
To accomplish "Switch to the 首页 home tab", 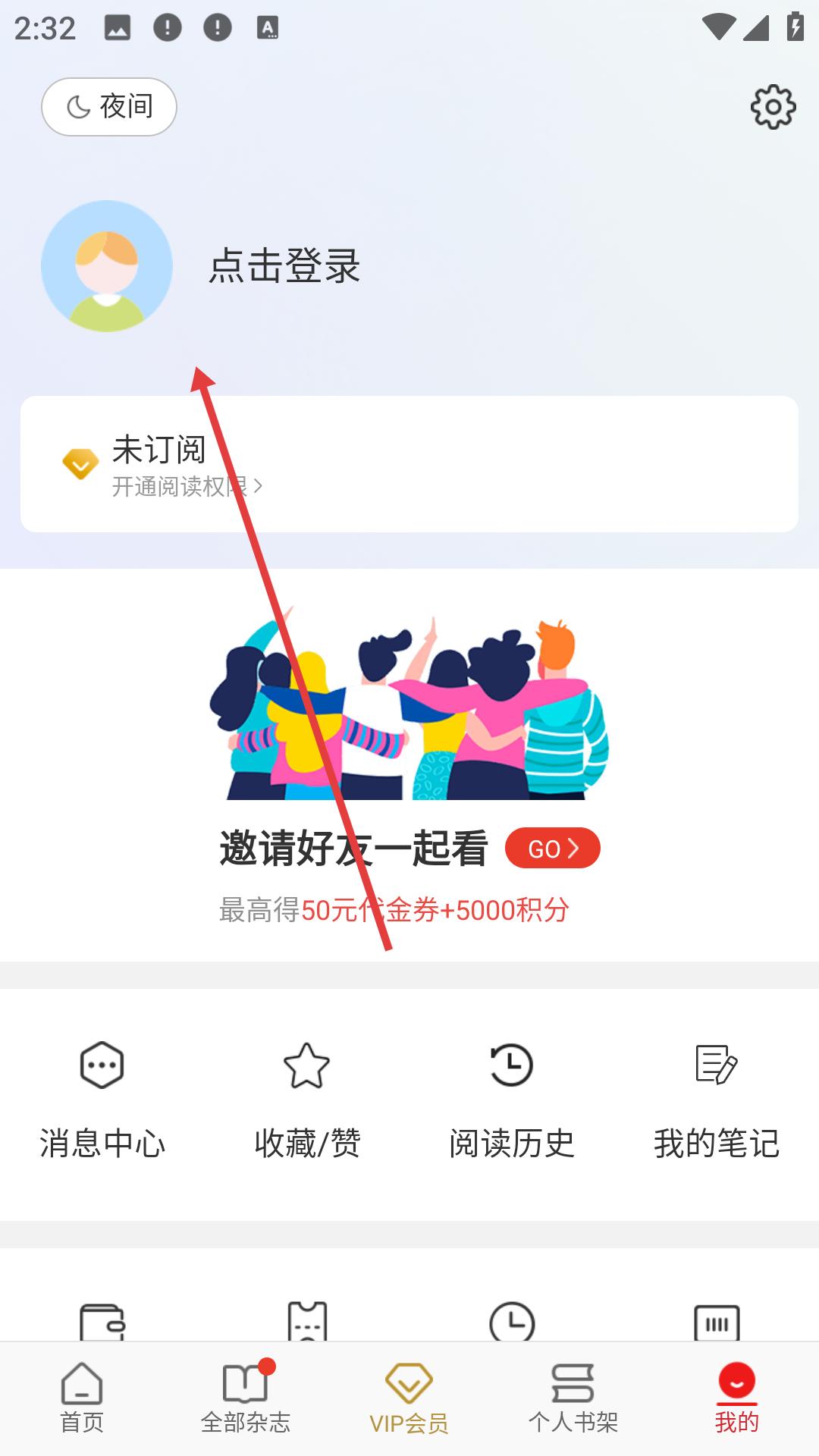I will pos(82,1399).
